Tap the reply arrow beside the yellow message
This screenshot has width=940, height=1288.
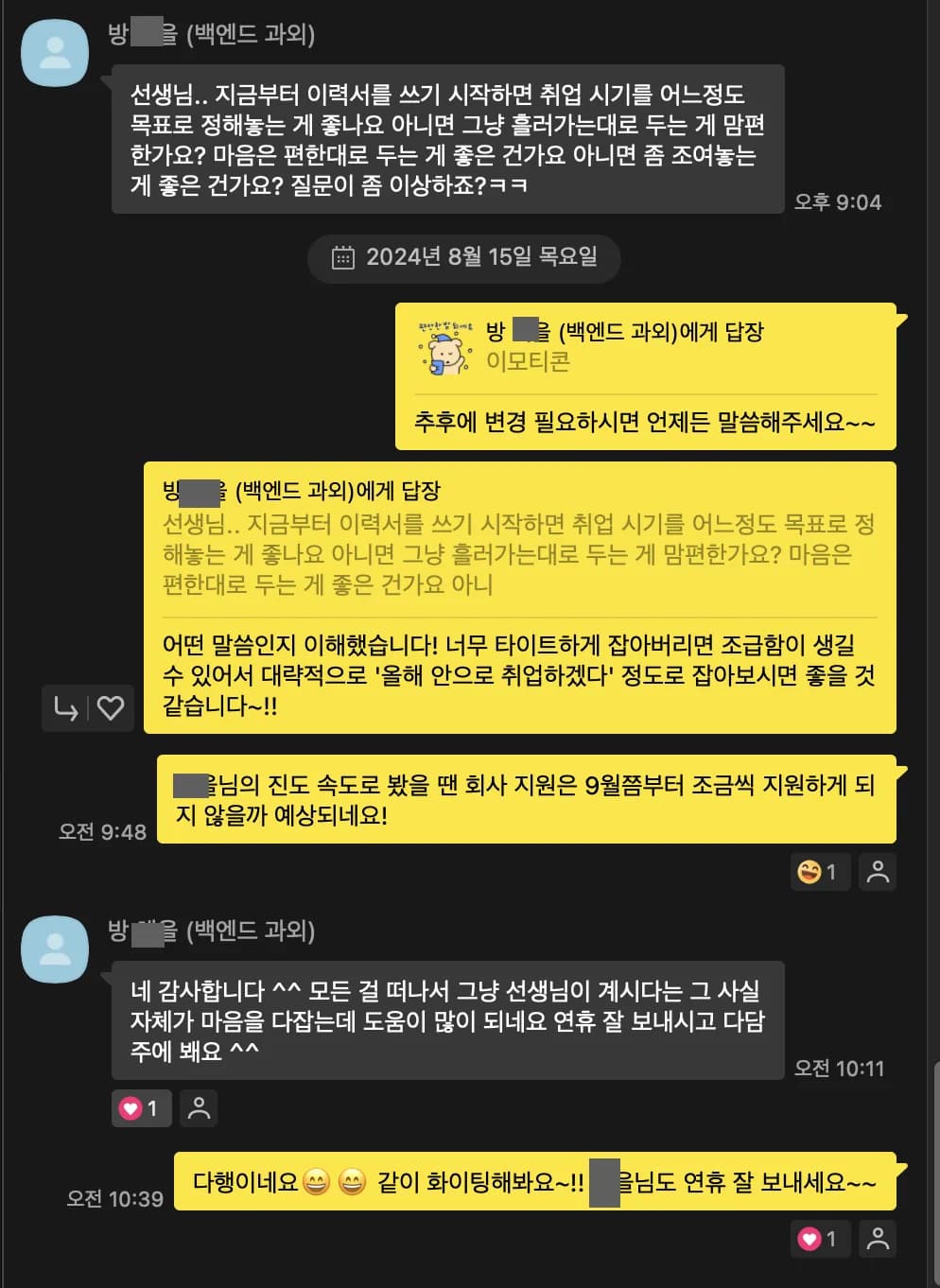[x=65, y=707]
